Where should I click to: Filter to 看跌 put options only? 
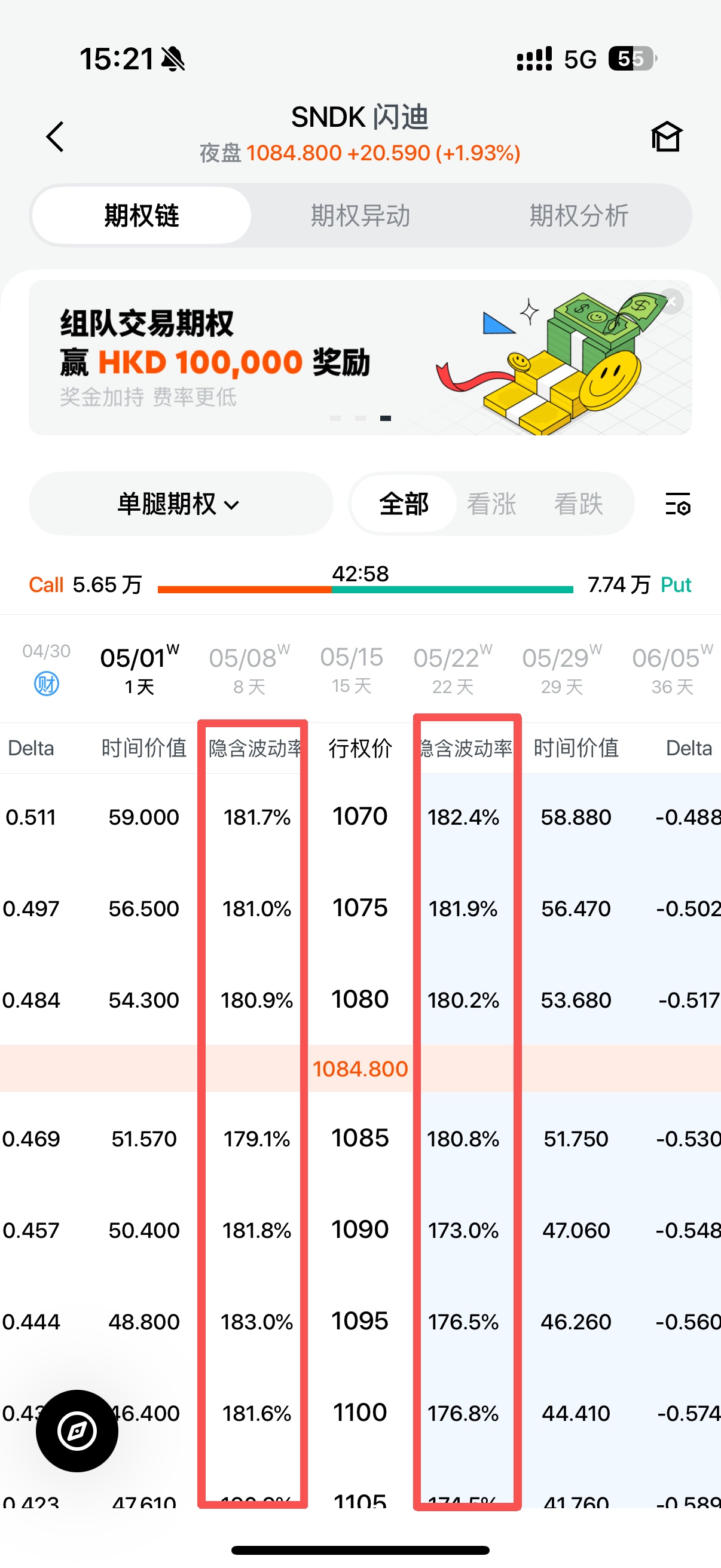click(x=578, y=504)
